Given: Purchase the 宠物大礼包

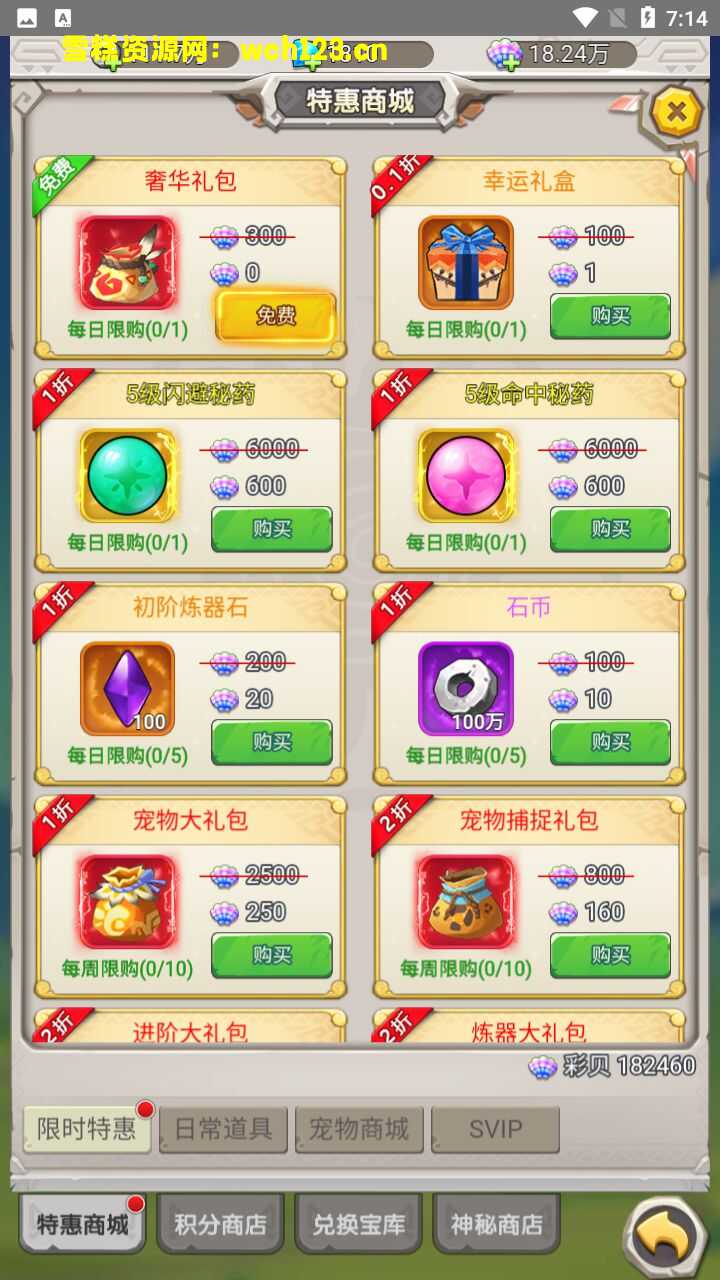Looking at the screenshot, I should click(271, 955).
